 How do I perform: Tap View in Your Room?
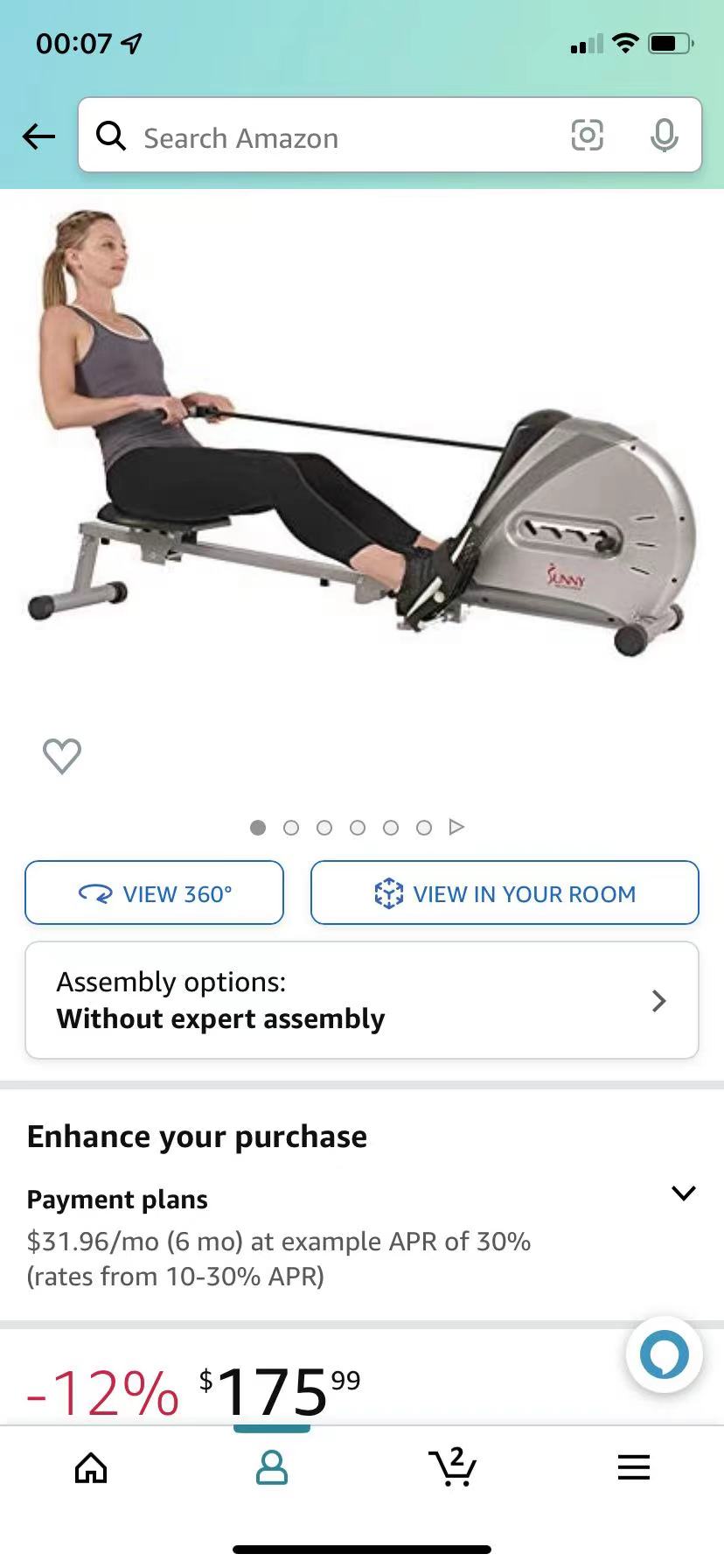pyautogui.click(x=505, y=893)
